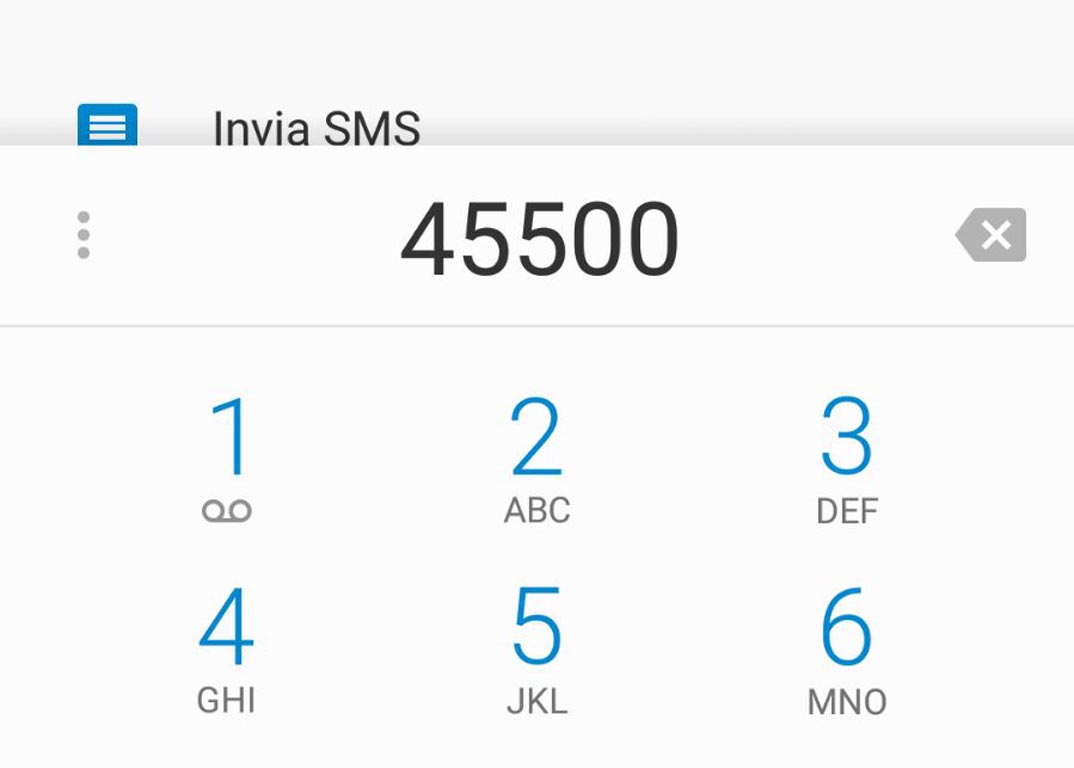Enter digit 2 ABC on keypad
Image resolution: width=1074 pixels, height=768 pixels.
[x=537, y=457]
